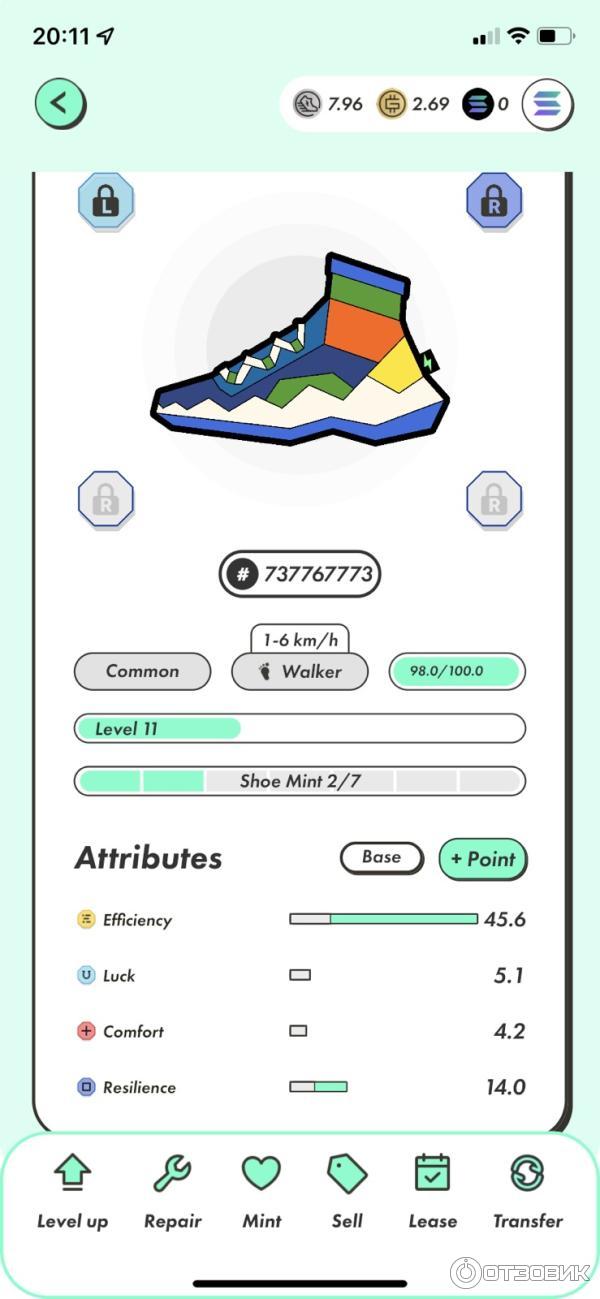
Task: Go back using the arrow button
Action: (60, 103)
